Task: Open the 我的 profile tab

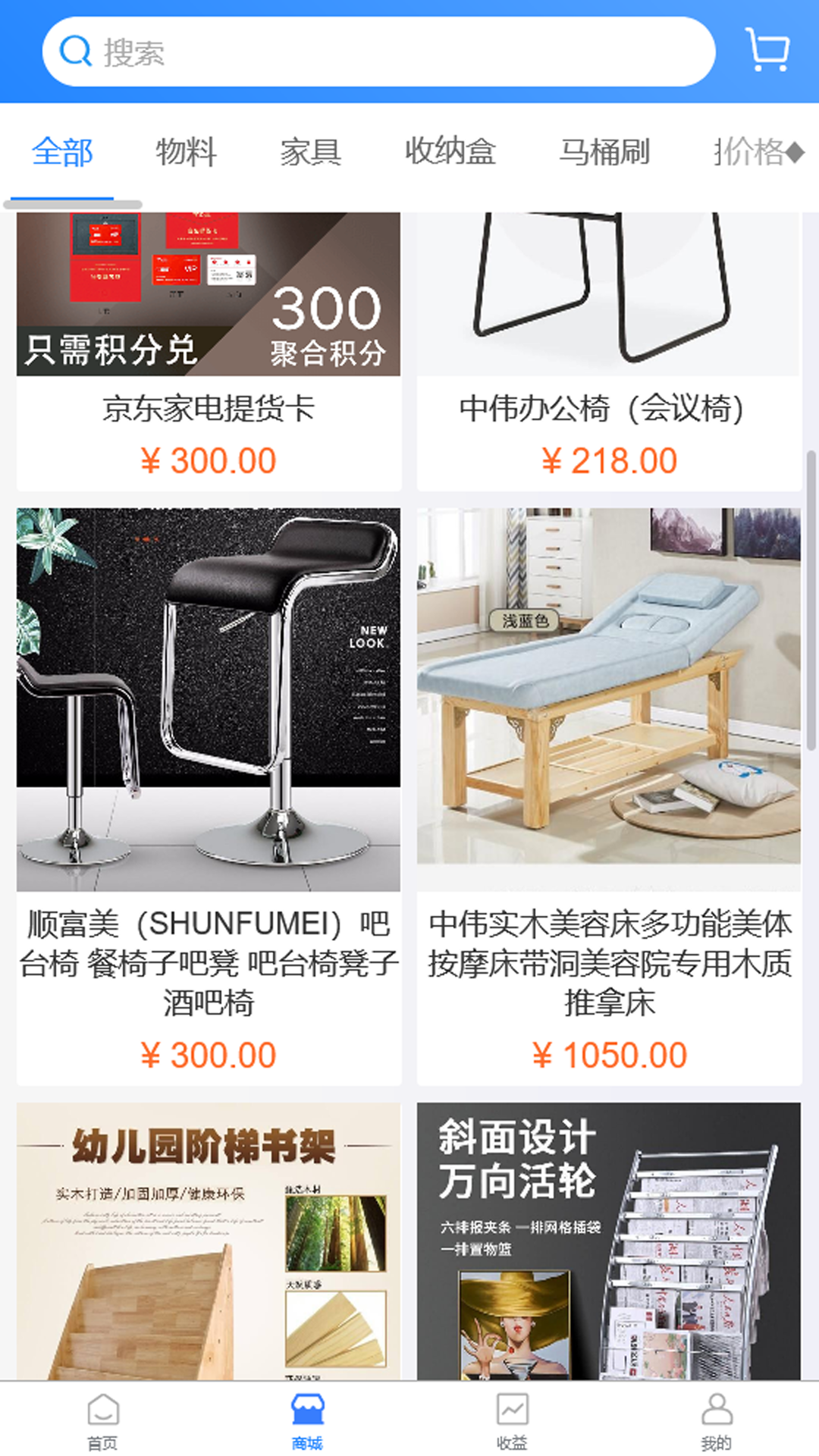Action: click(717, 1420)
